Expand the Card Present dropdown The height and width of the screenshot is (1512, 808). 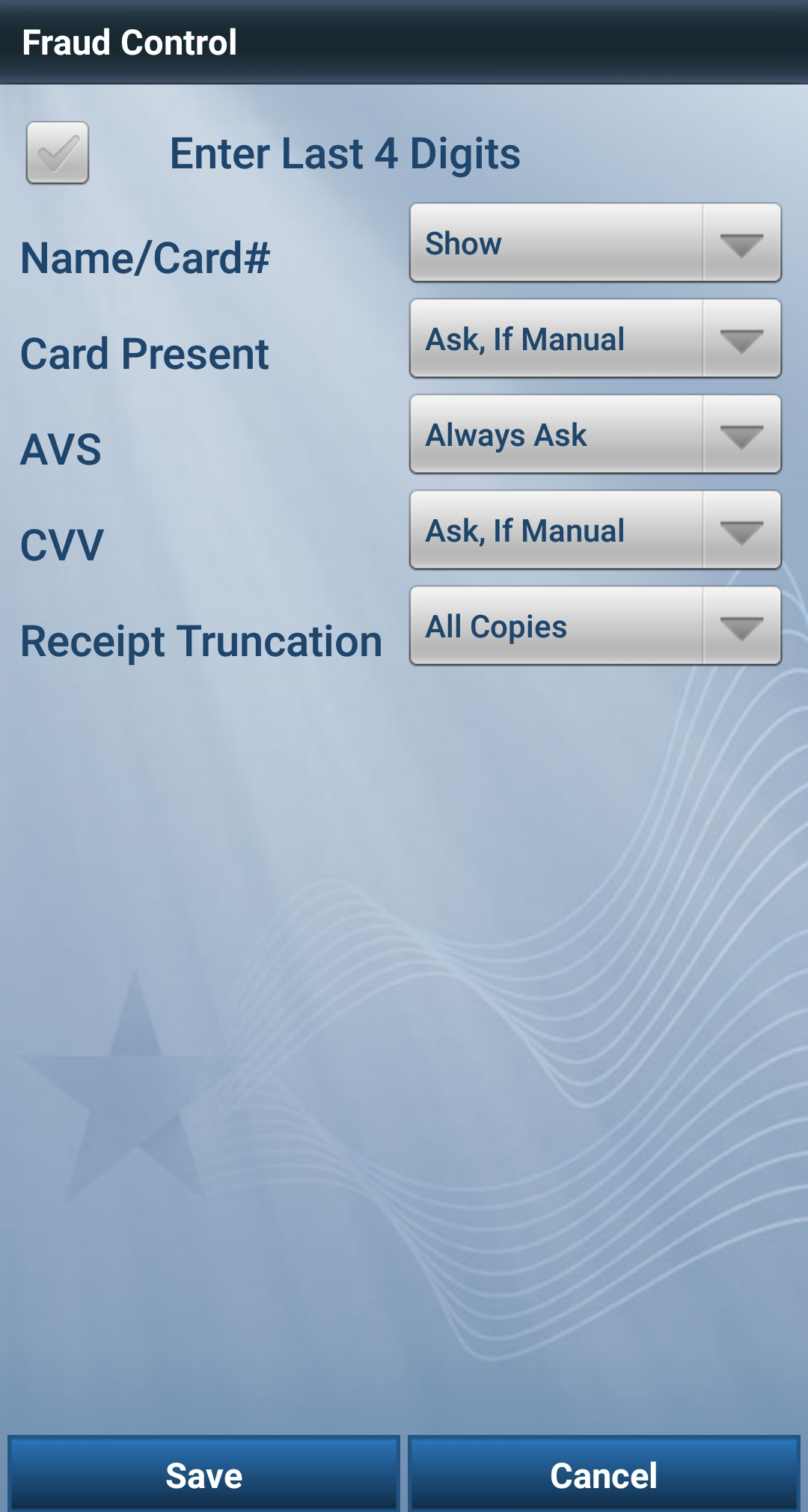point(595,339)
